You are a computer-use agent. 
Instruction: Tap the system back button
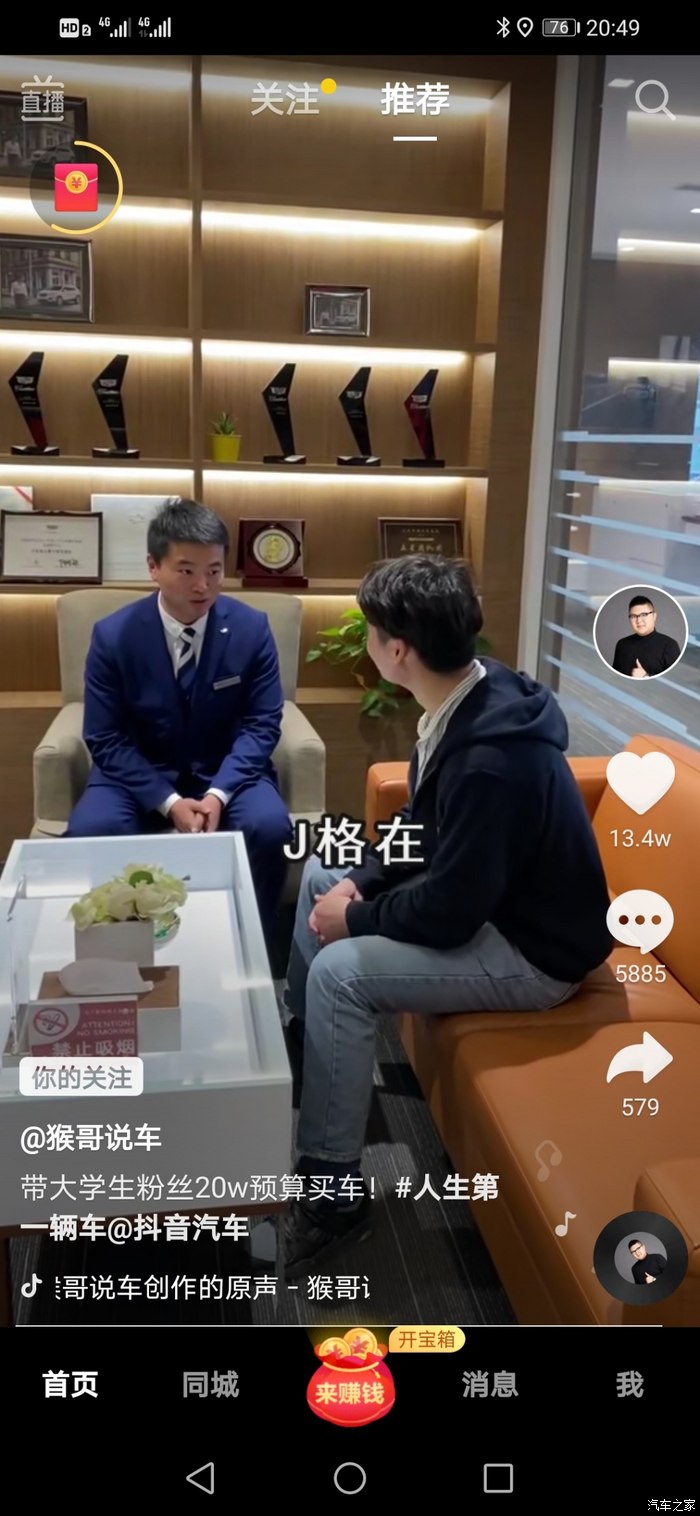[x=201, y=1477]
